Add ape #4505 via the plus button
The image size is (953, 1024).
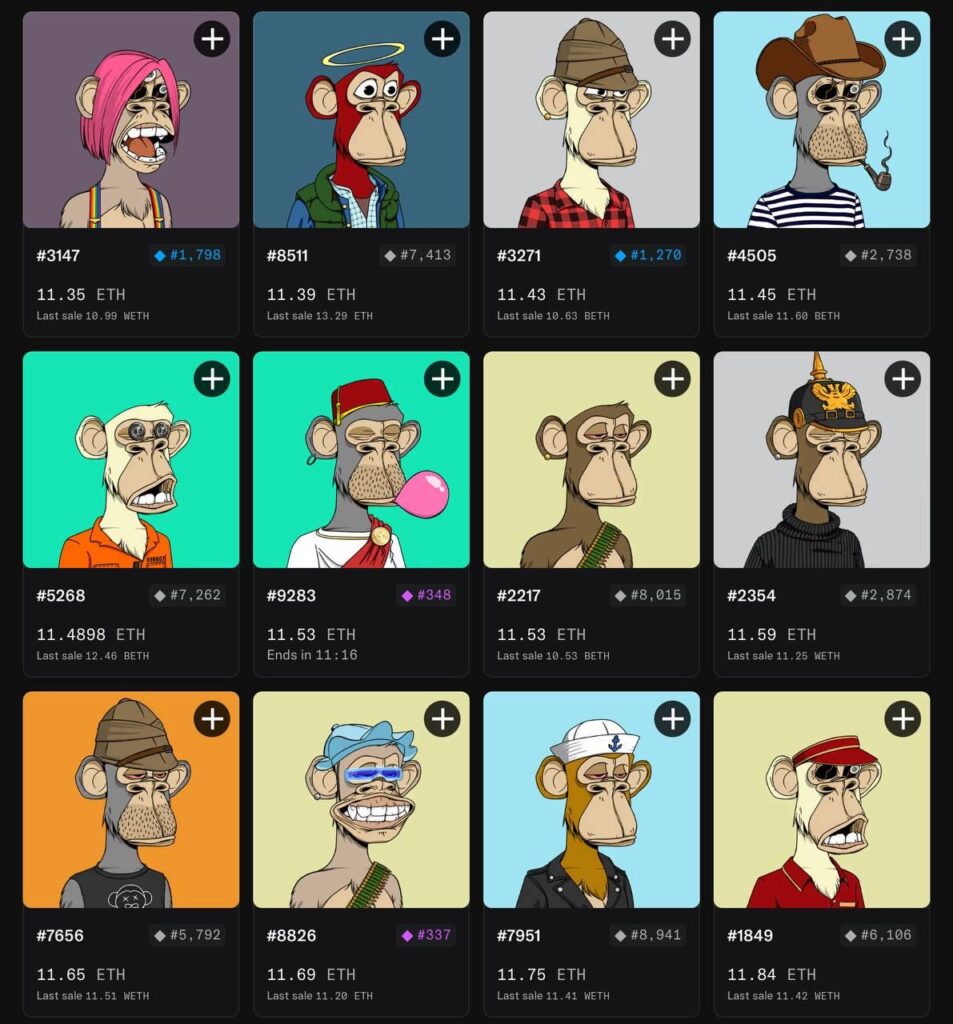902,39
